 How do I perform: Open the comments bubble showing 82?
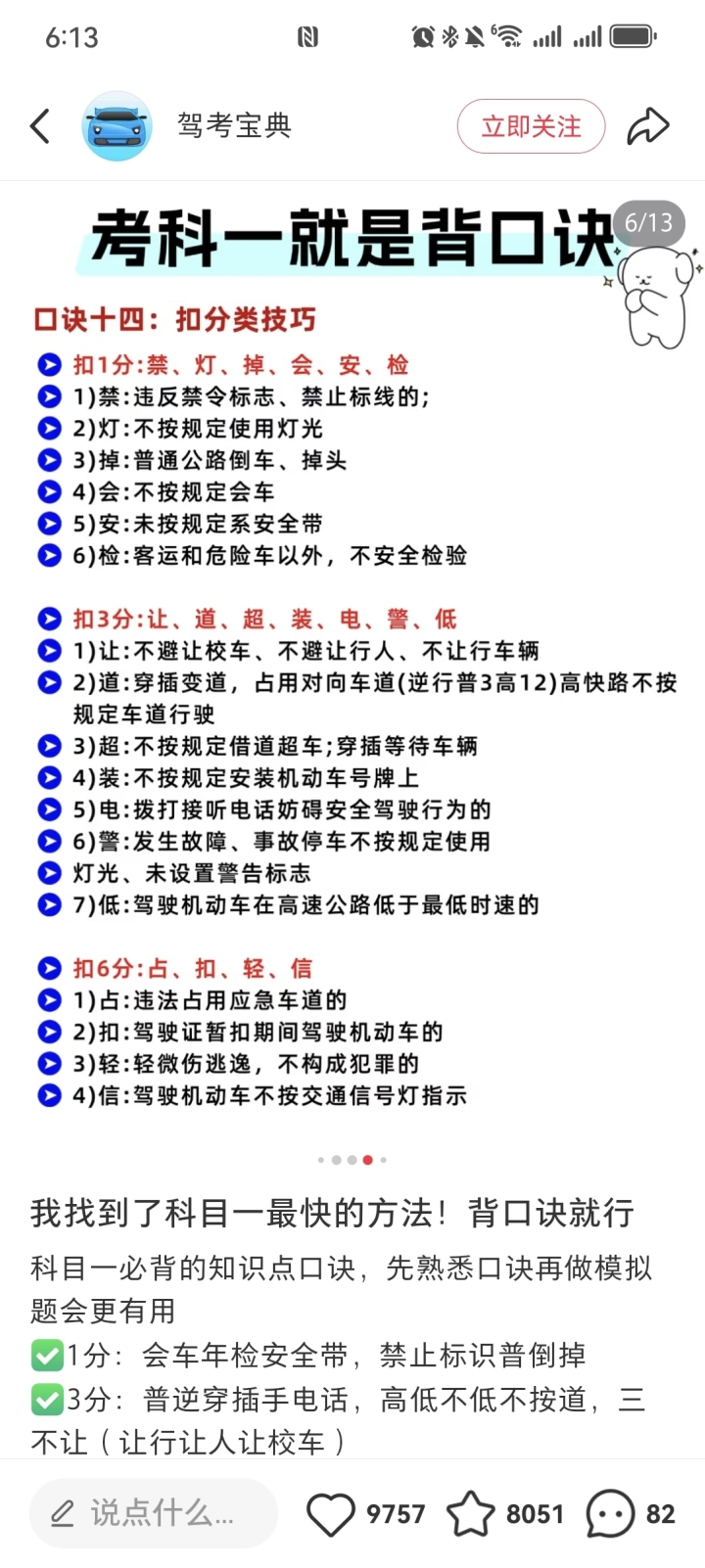(x=610, y=1514)
